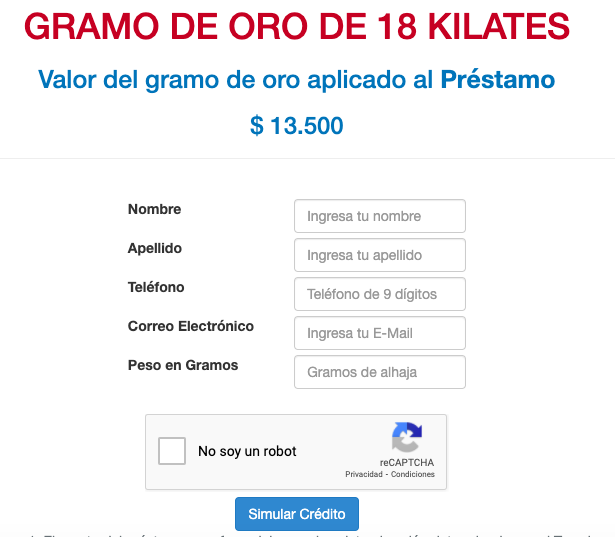Focus the Peso en Gramos field
This screenshot has height=537, width=615.
[379, 372]
